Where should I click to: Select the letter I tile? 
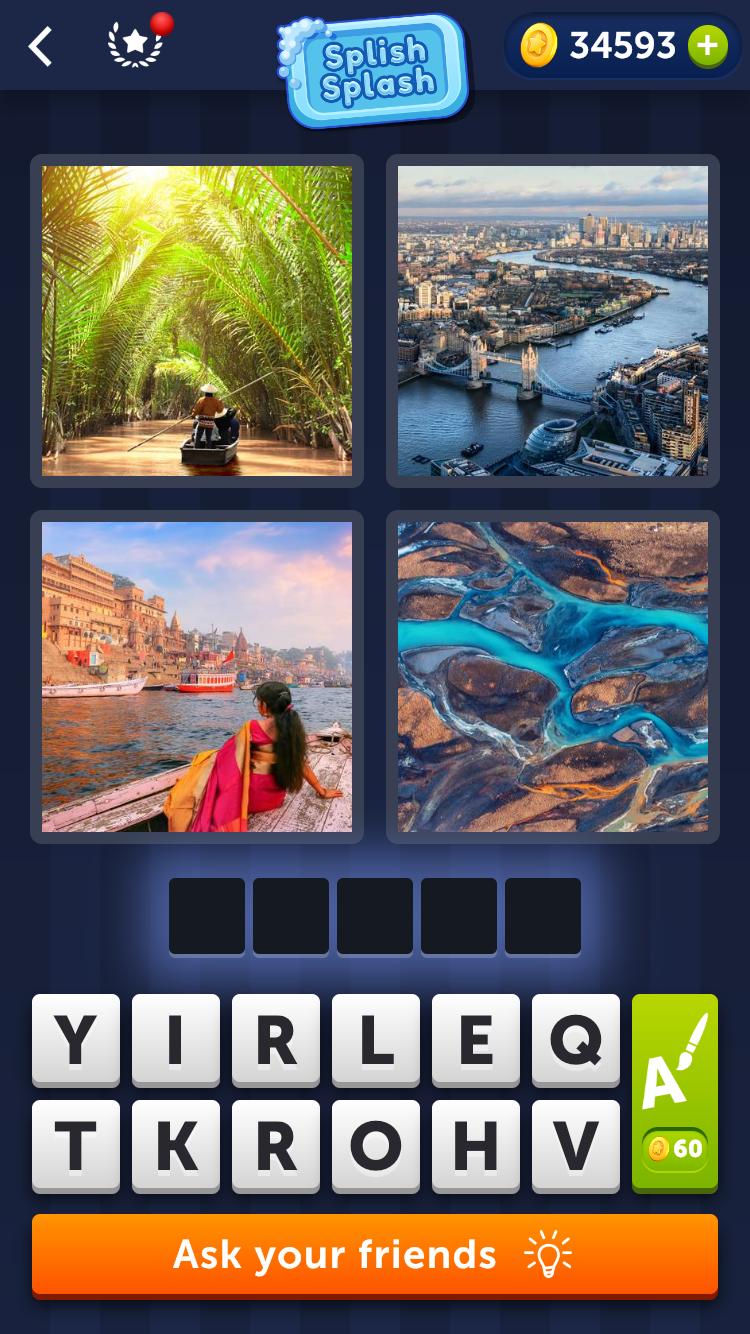[x=176, y=1040]
